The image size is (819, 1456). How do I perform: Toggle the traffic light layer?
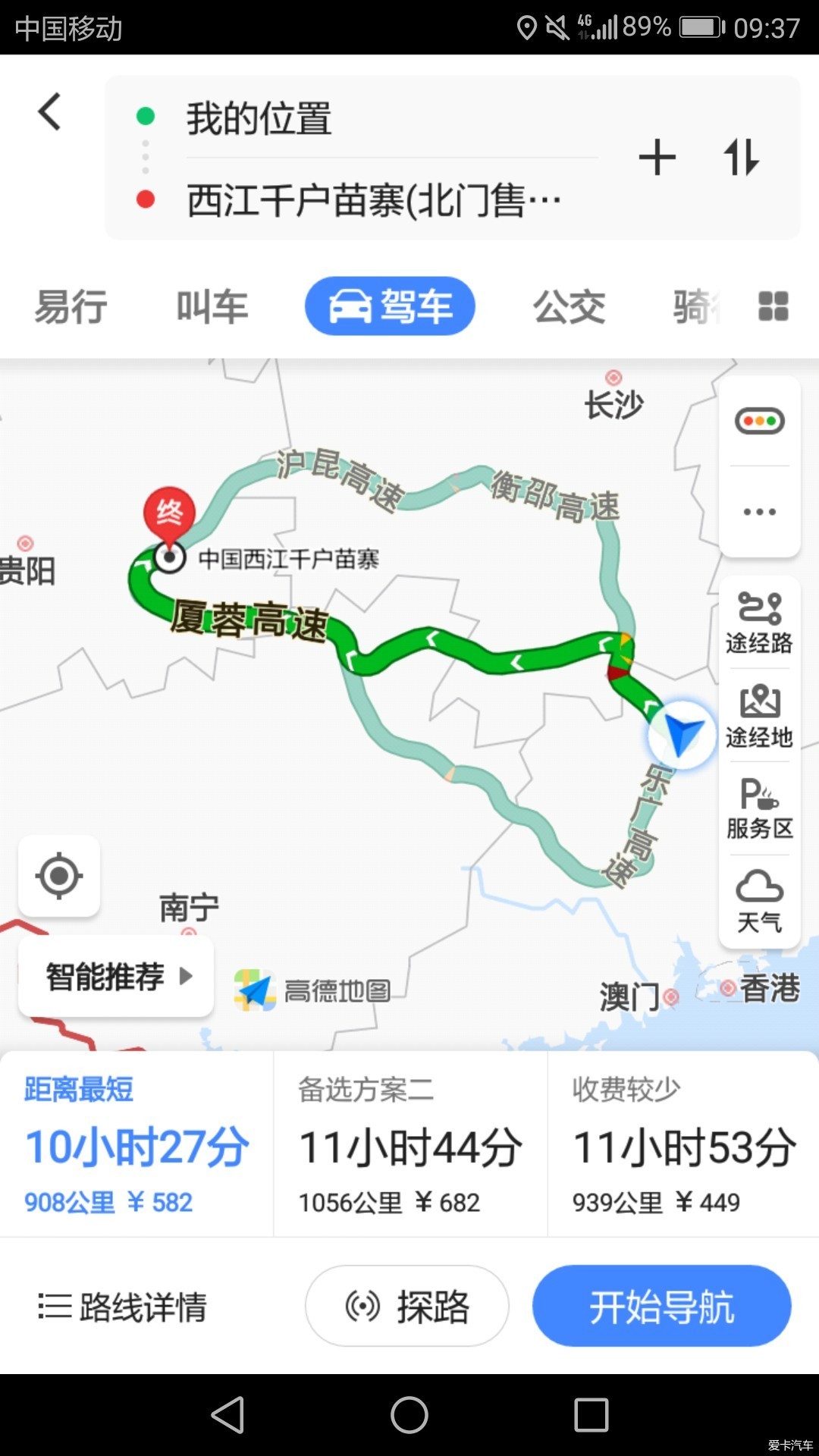759,421
